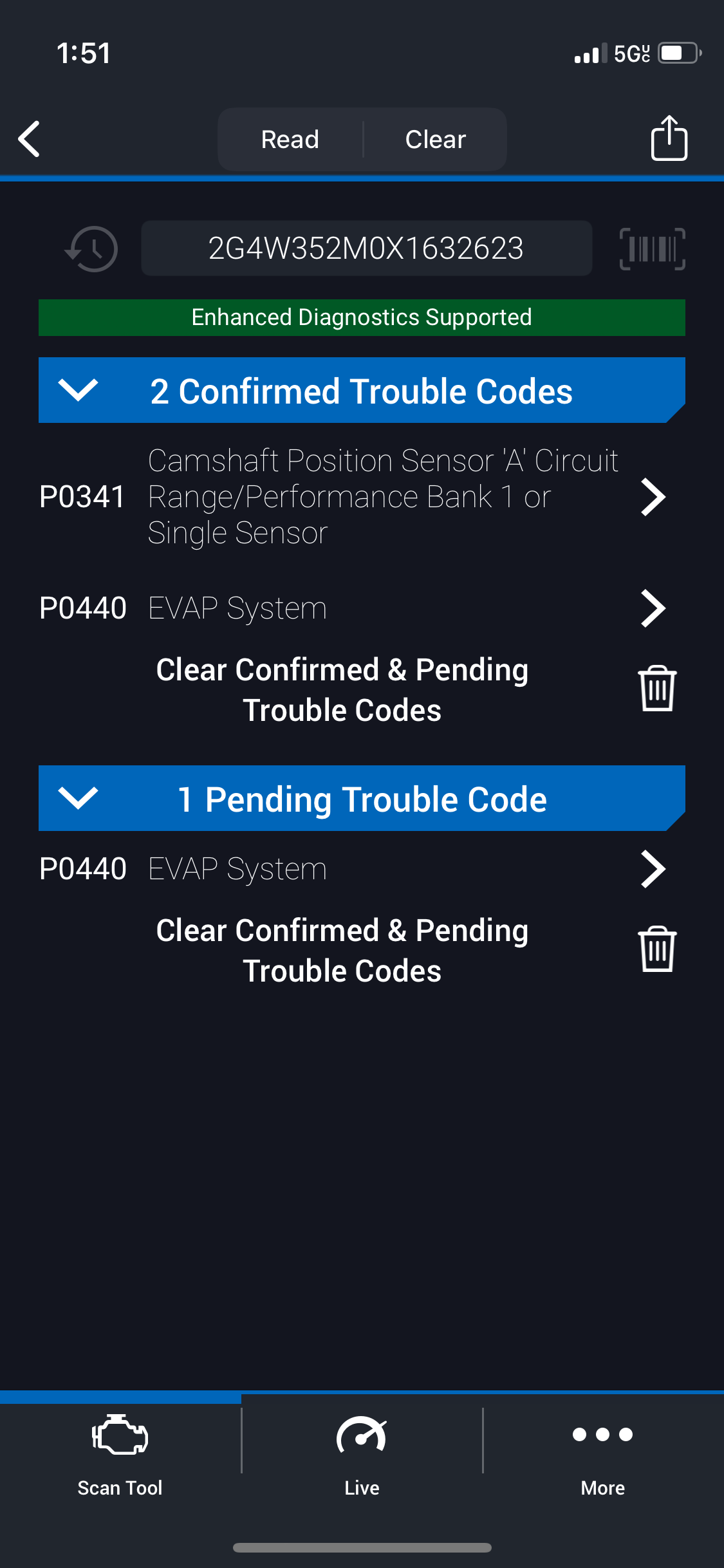The image size is (724, 1568).
Task: Switch to the Scan Tool tab
Action: 120,1456
